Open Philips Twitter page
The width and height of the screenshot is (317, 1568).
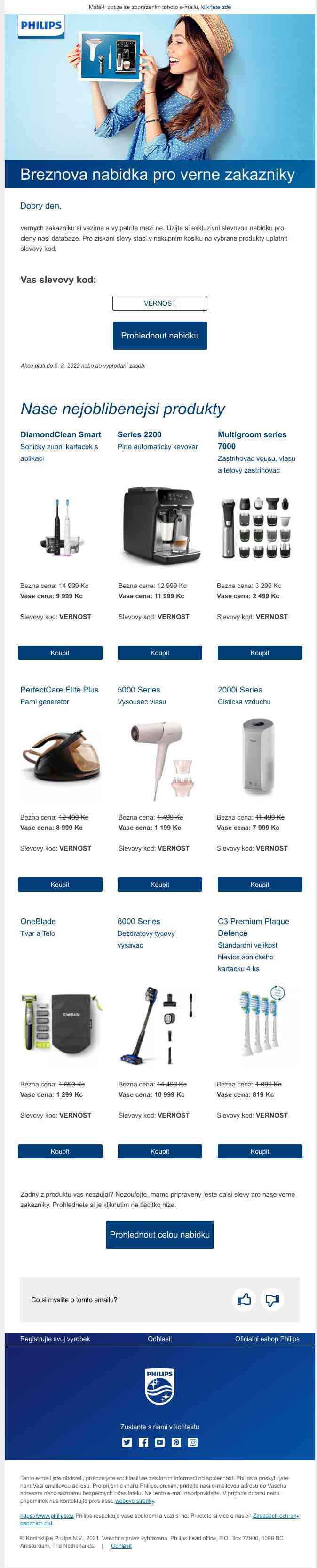coord(127,1442)
